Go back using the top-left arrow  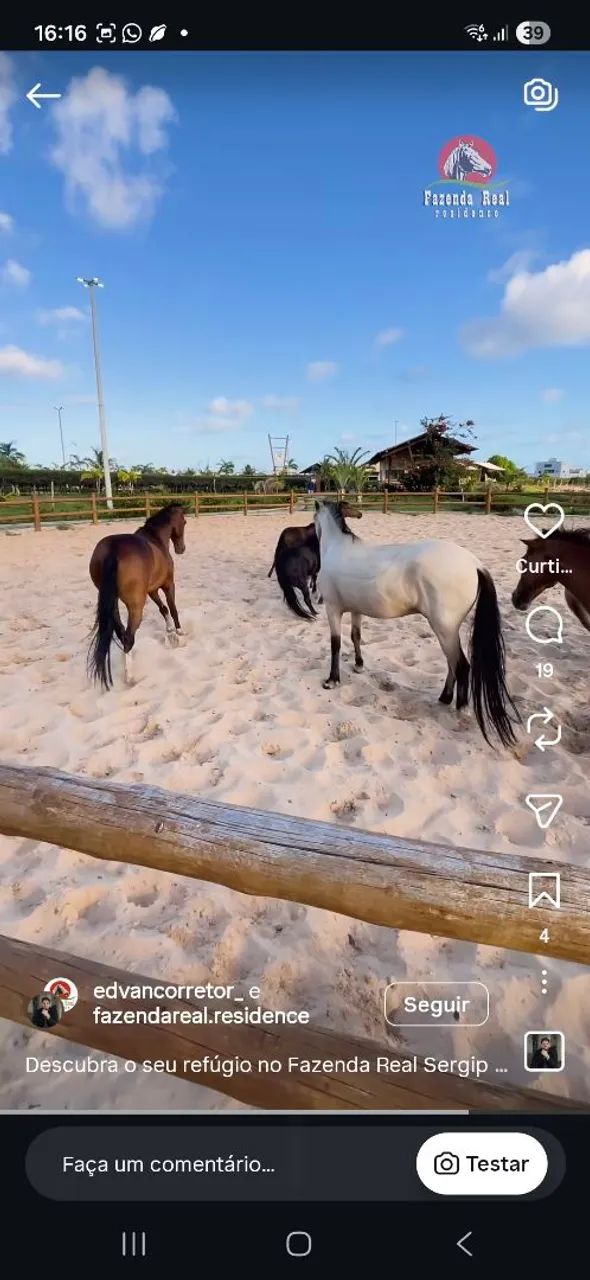tap(43, 95)
